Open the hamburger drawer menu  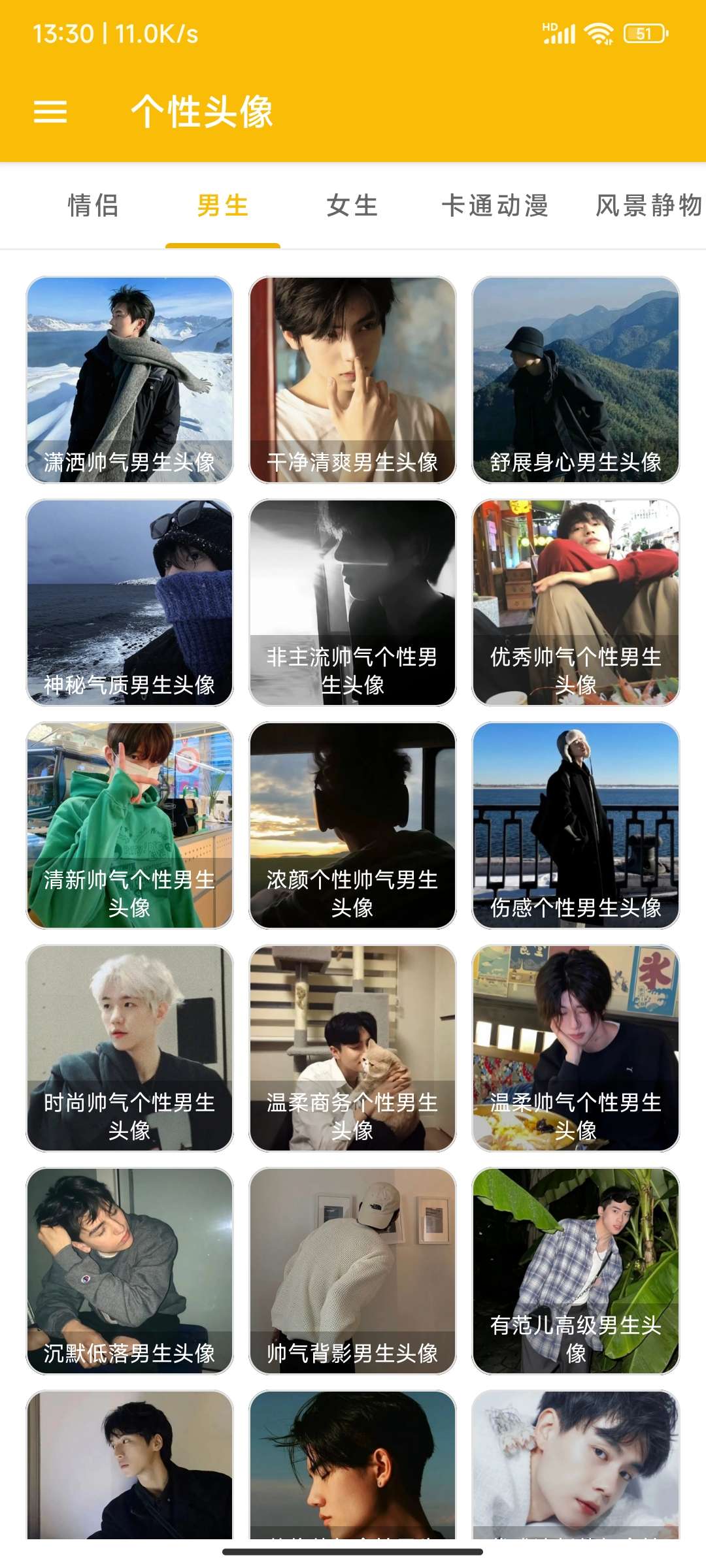[x=50, y=112]
